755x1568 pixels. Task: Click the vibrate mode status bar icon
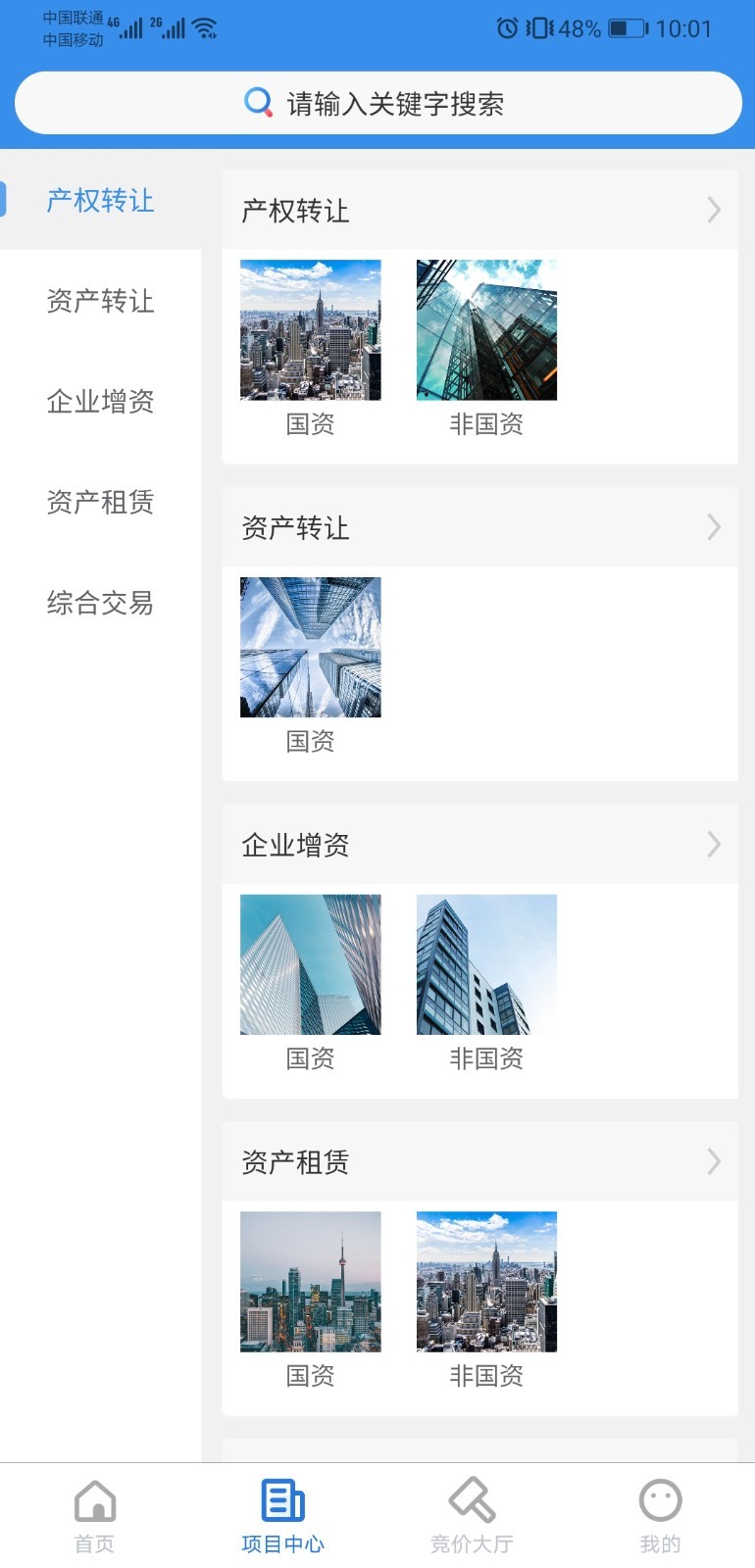point(539,28)
